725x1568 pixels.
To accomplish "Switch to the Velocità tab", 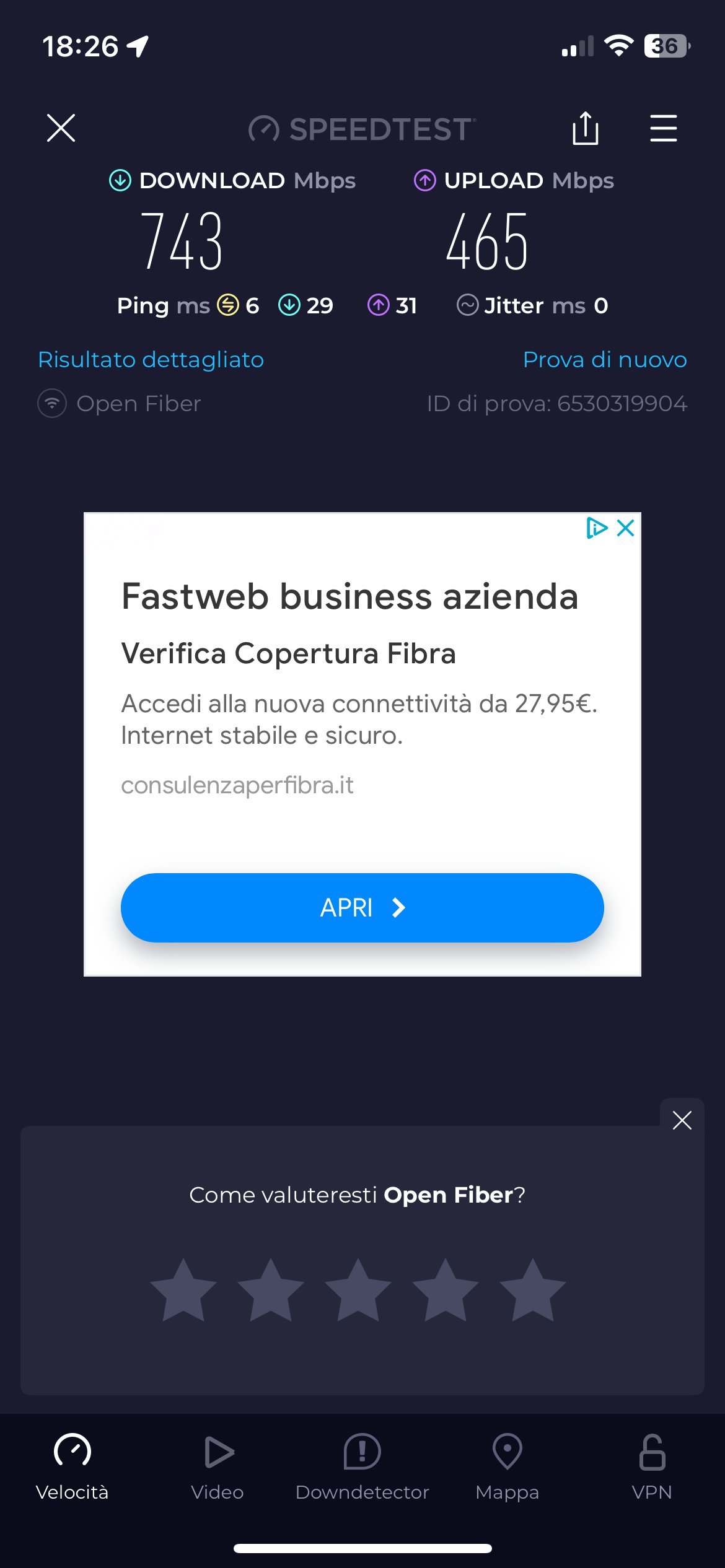I will click(x=72, y=1466).
